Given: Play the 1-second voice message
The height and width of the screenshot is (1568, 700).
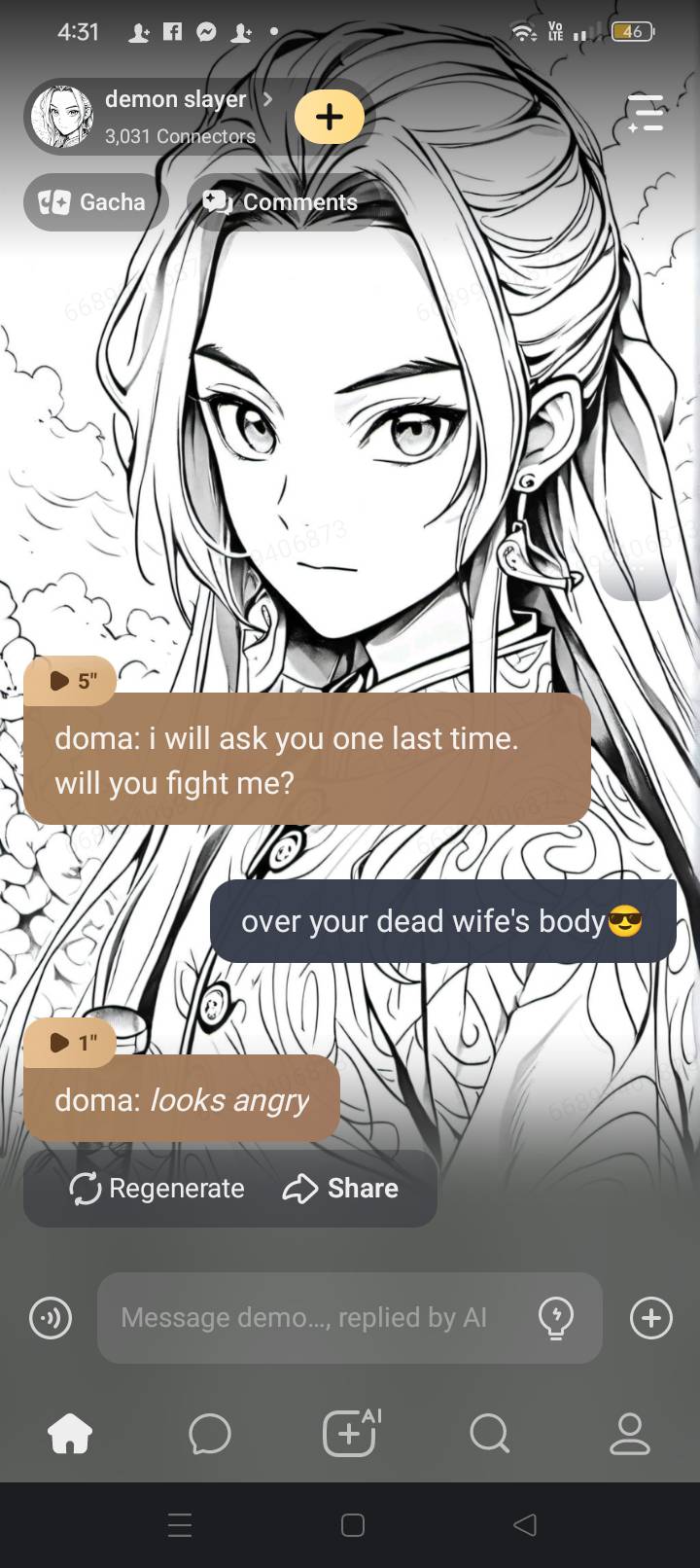Looking at the screenshot, I should pos(70,1043).
